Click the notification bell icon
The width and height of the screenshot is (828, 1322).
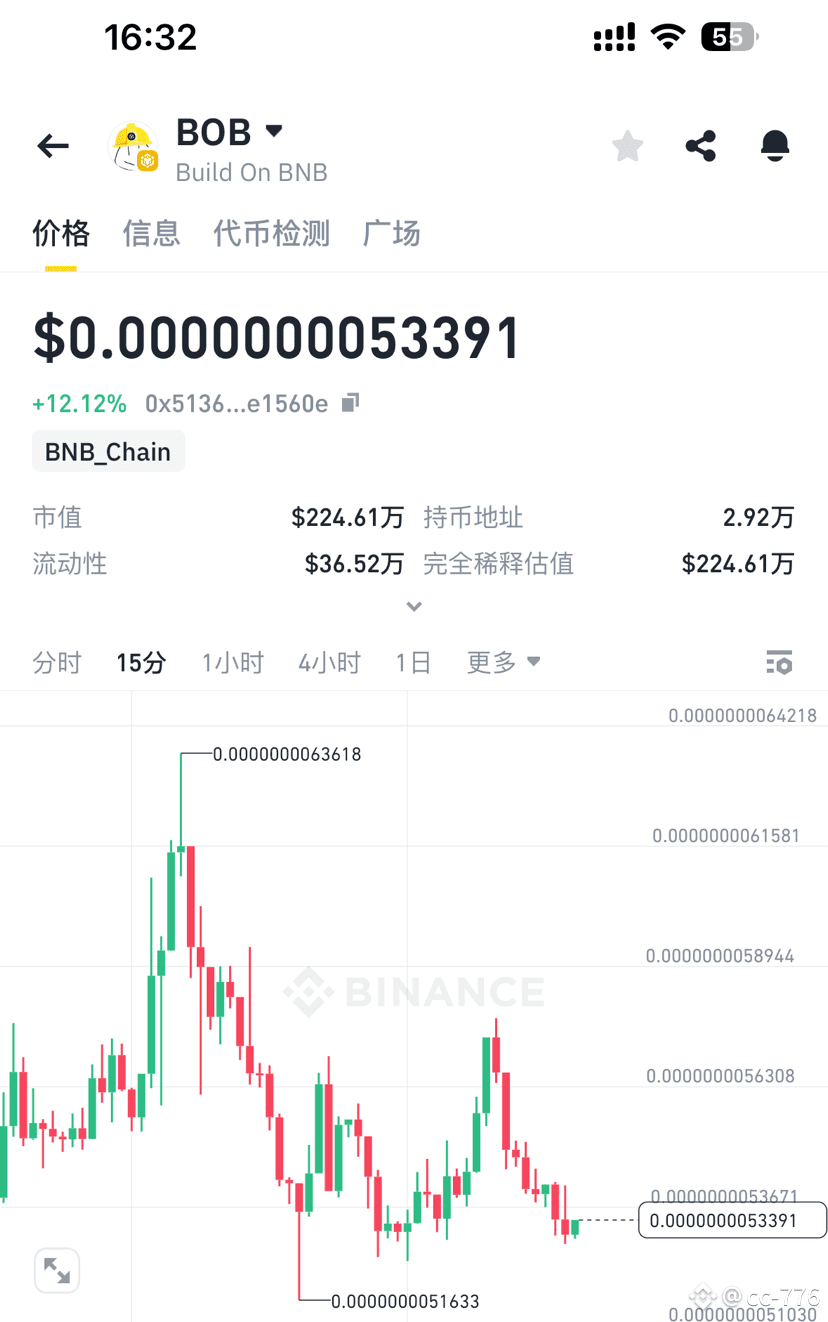pyautogui.click(x=775, y=145)
